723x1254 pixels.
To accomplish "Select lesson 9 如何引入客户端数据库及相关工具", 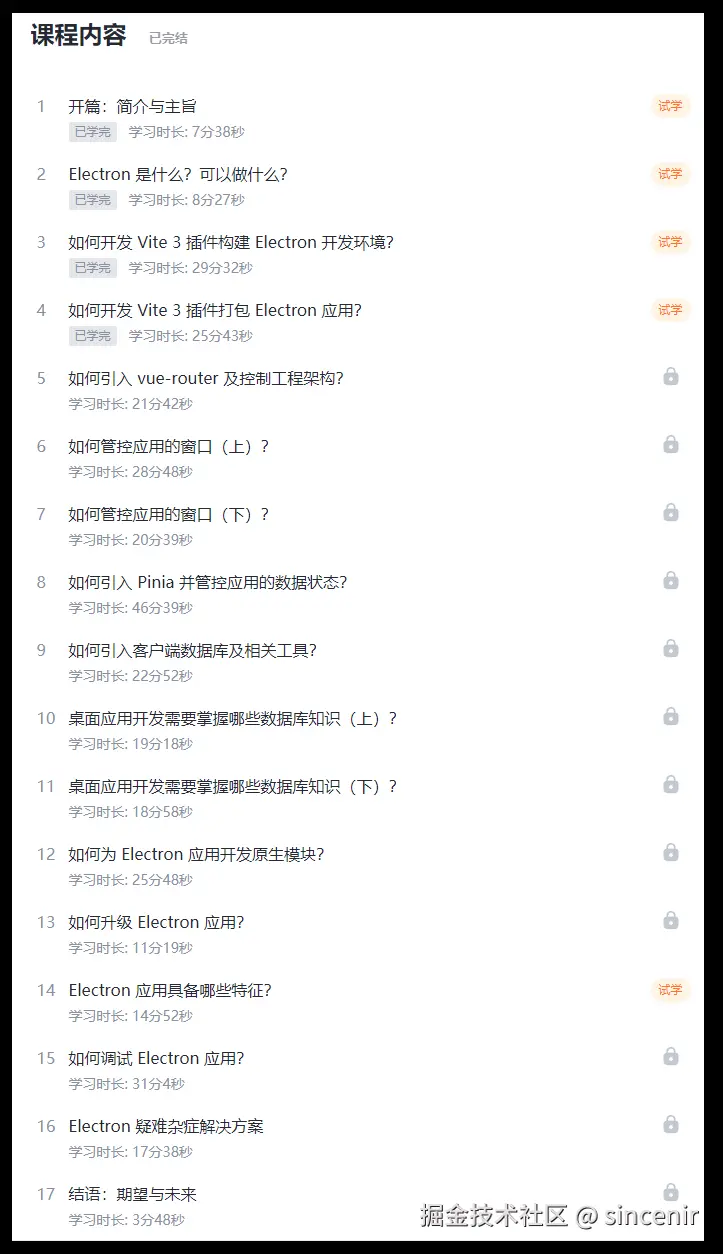I will (x=192, y=650).
